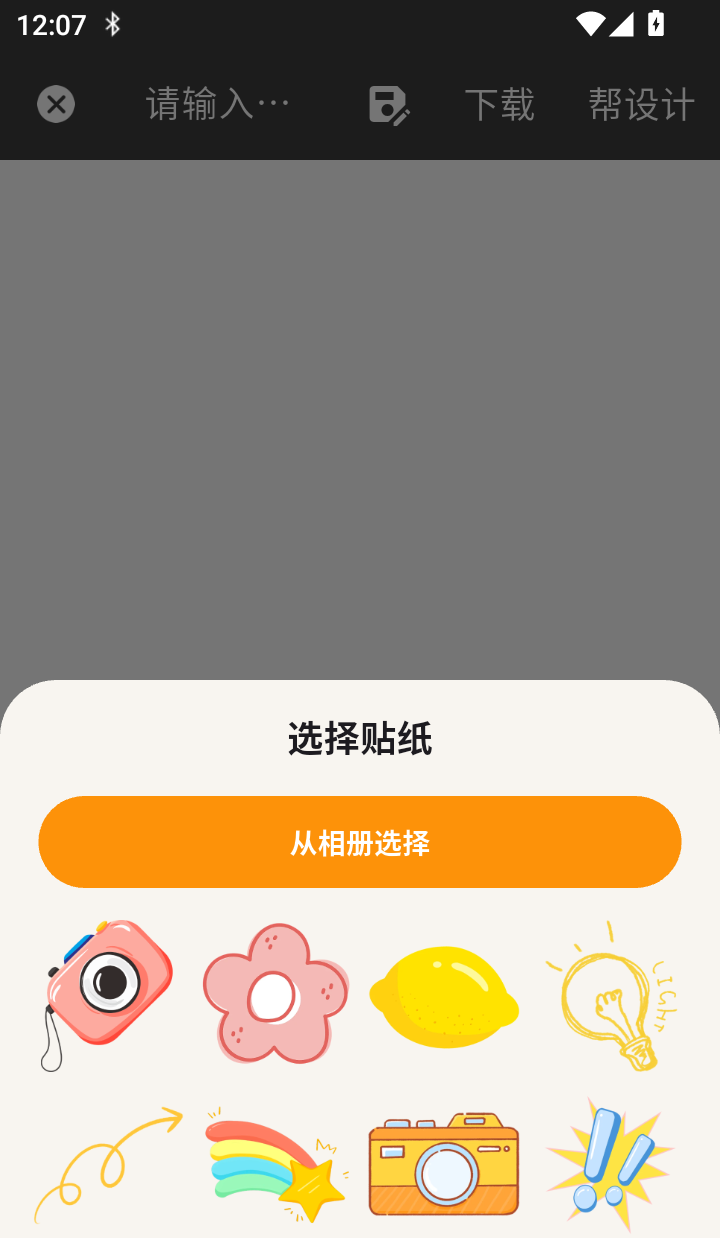This screenshot has height=1238, width=720.
Task: Choose the lemon sticker
Action: click(x=444, y=996)
